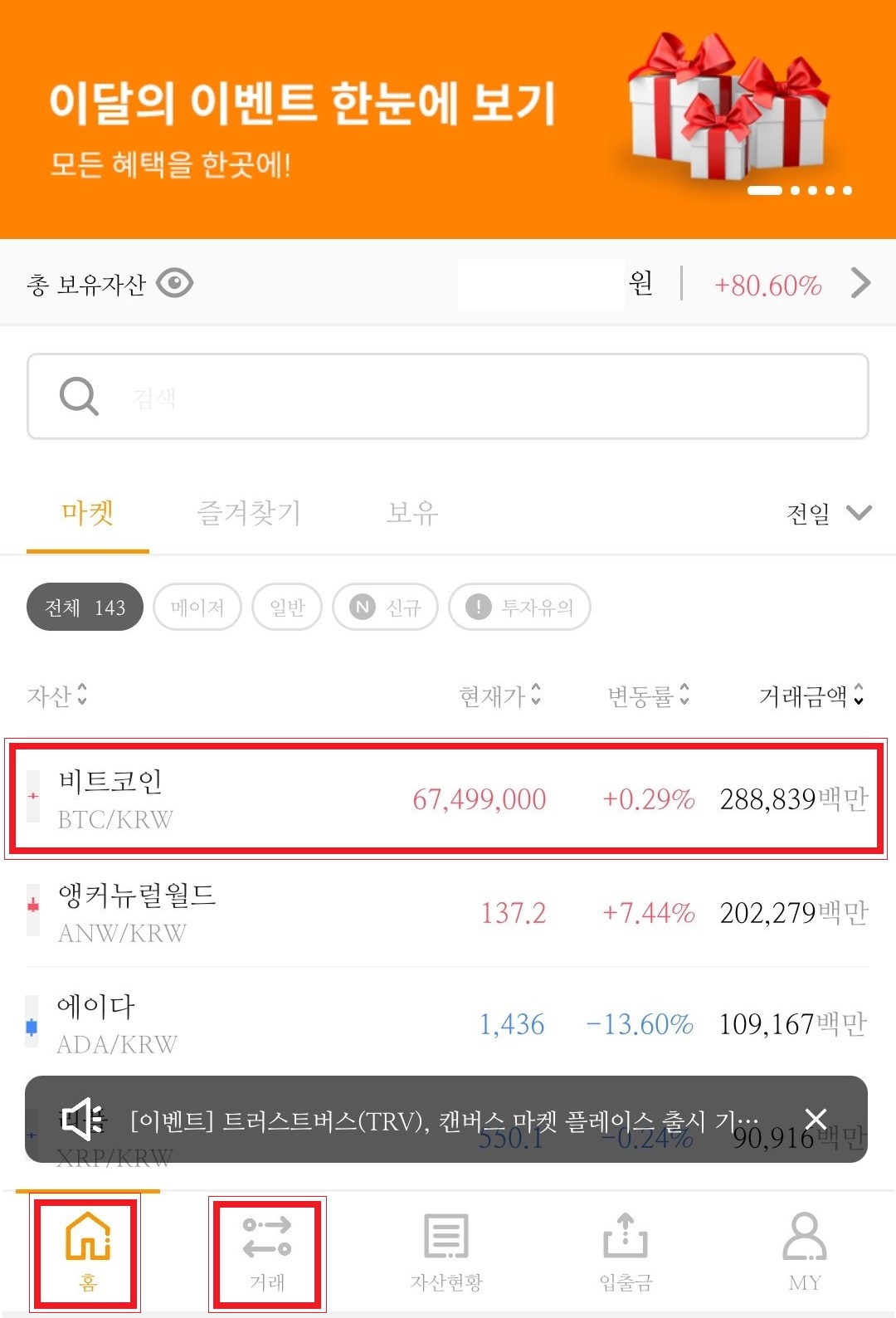Viewport: 896px width, 1318px height.
Task: Enable the 투자유의 caution filter chip
Action: point(519,607)
